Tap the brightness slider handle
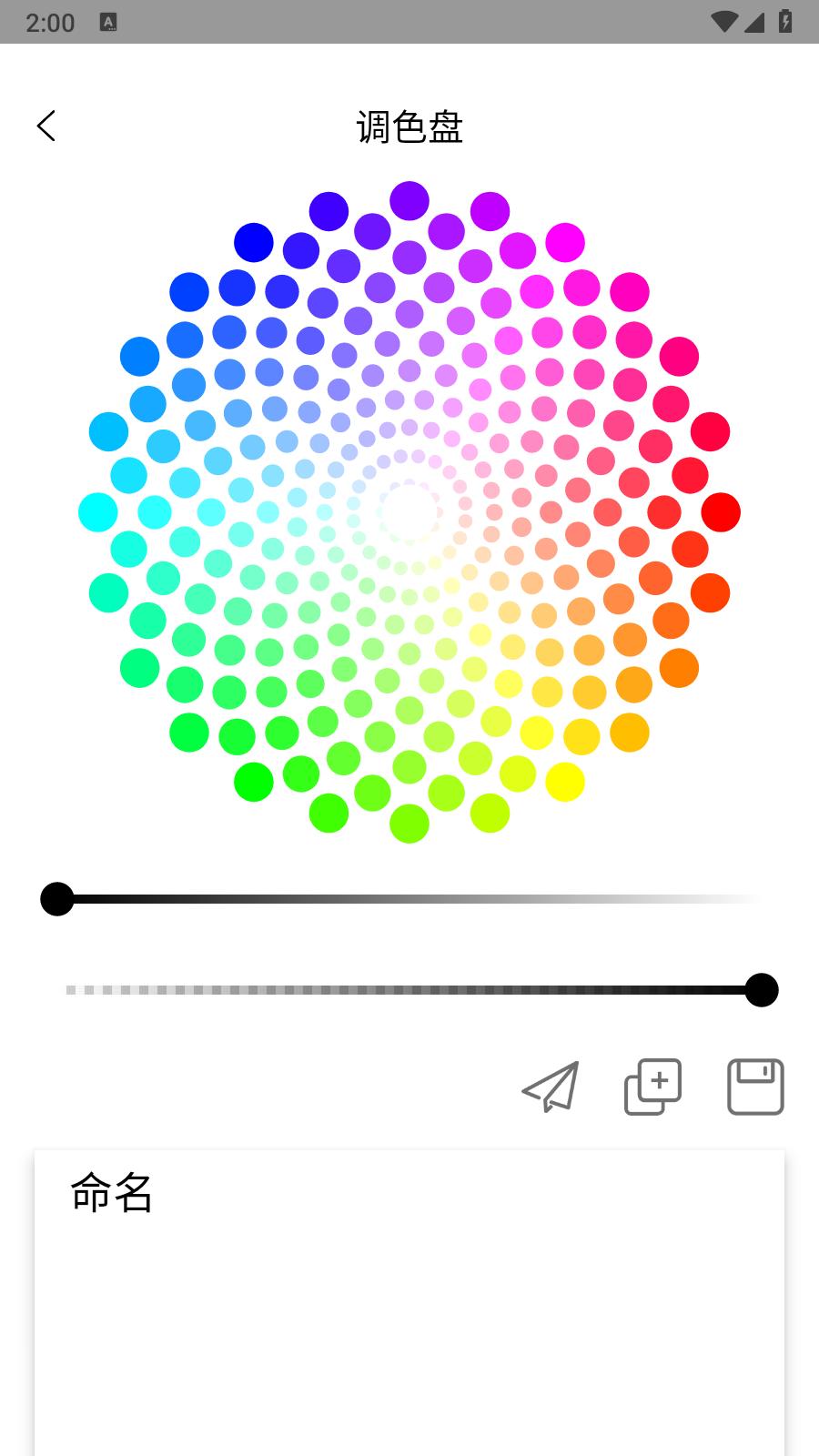Viewport: 819px width, 1456px height. 57,899
